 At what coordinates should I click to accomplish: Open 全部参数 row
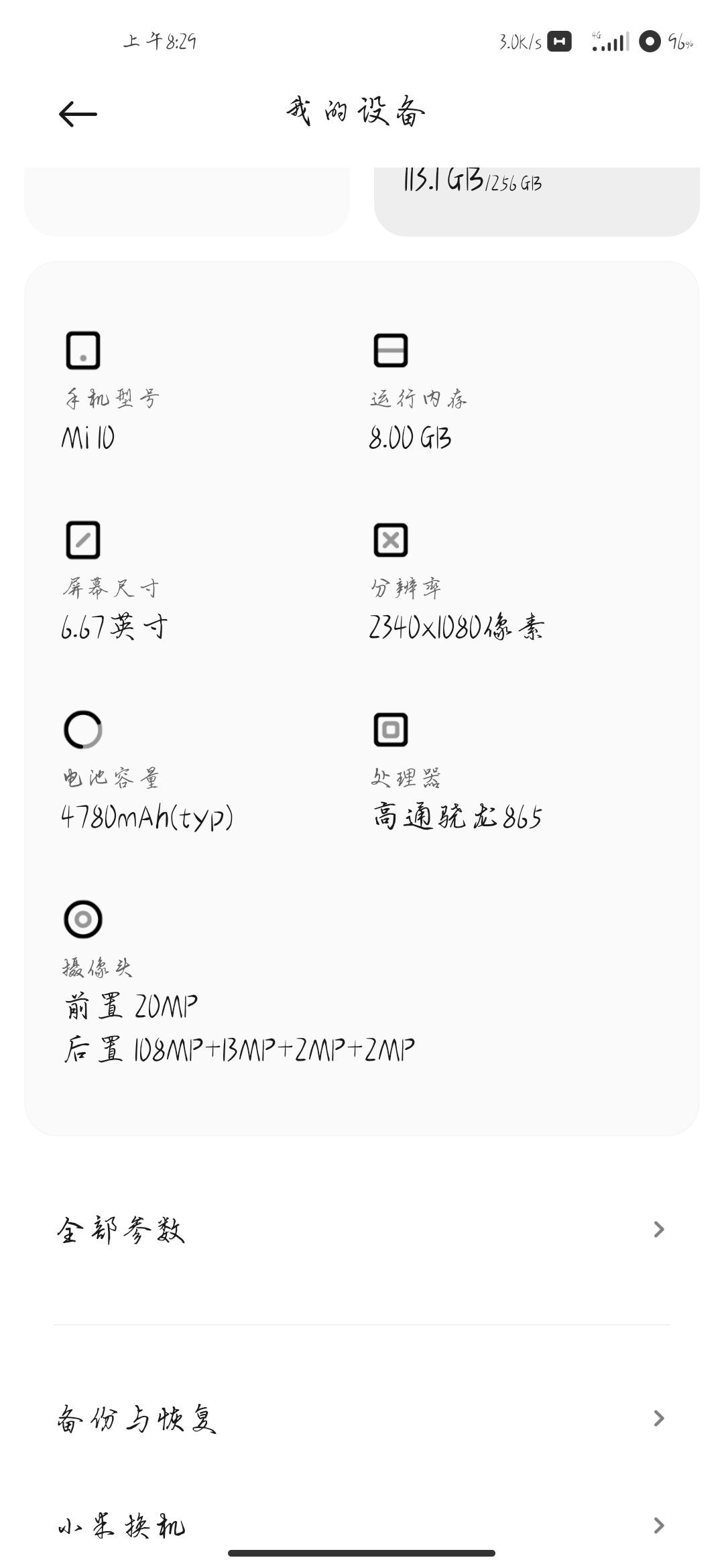pyautogui.click(x=362, y=1229)
